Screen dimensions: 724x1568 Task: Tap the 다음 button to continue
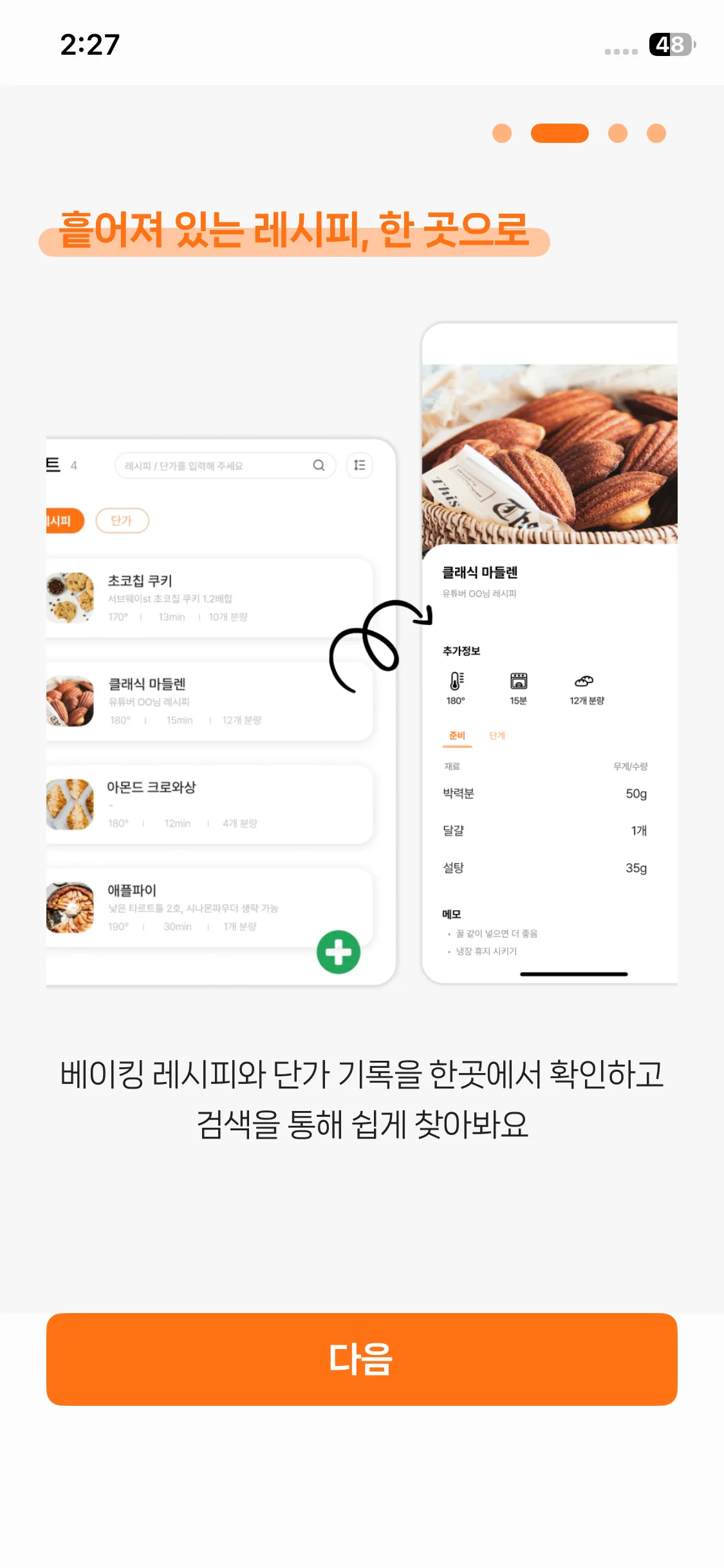point(362,1359)
